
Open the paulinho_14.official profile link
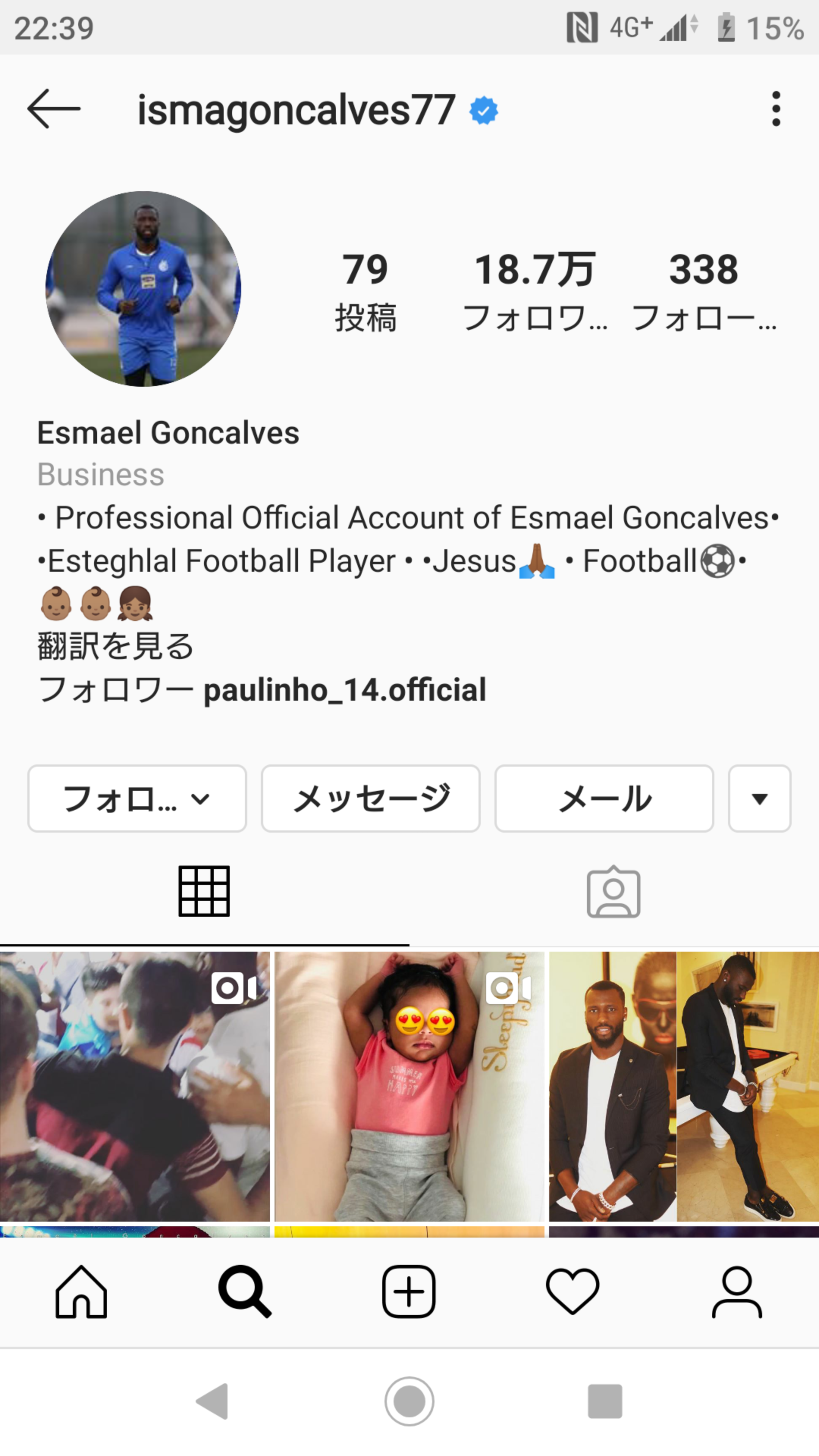[x=344, y=690]
